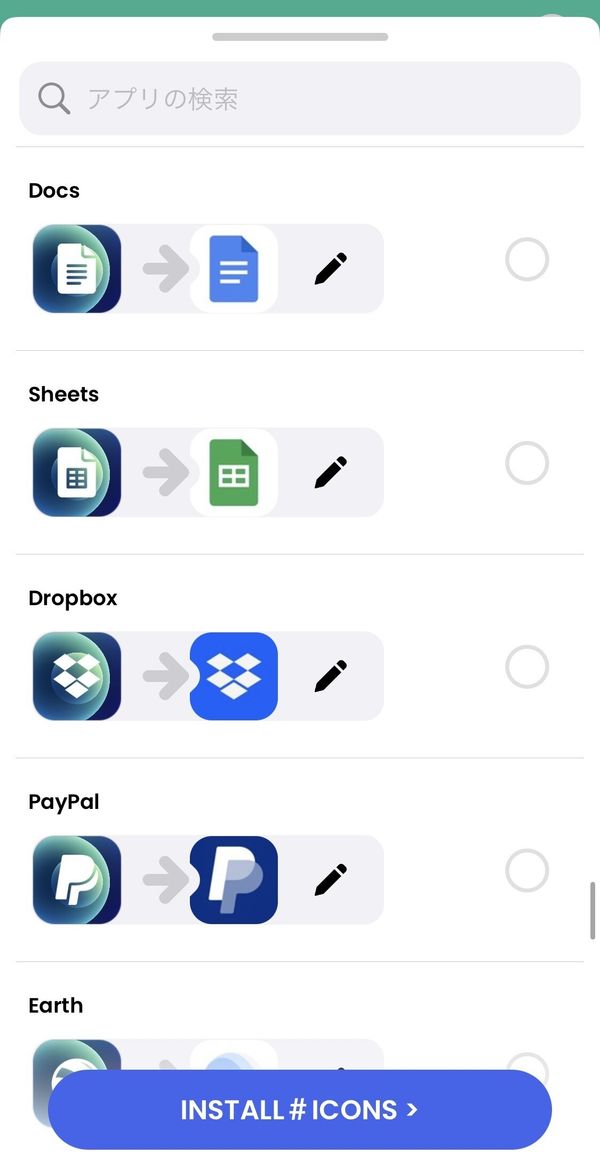Edit the Dropbox icon with pencil
The image size is (600, 1165).
[330, 675]
